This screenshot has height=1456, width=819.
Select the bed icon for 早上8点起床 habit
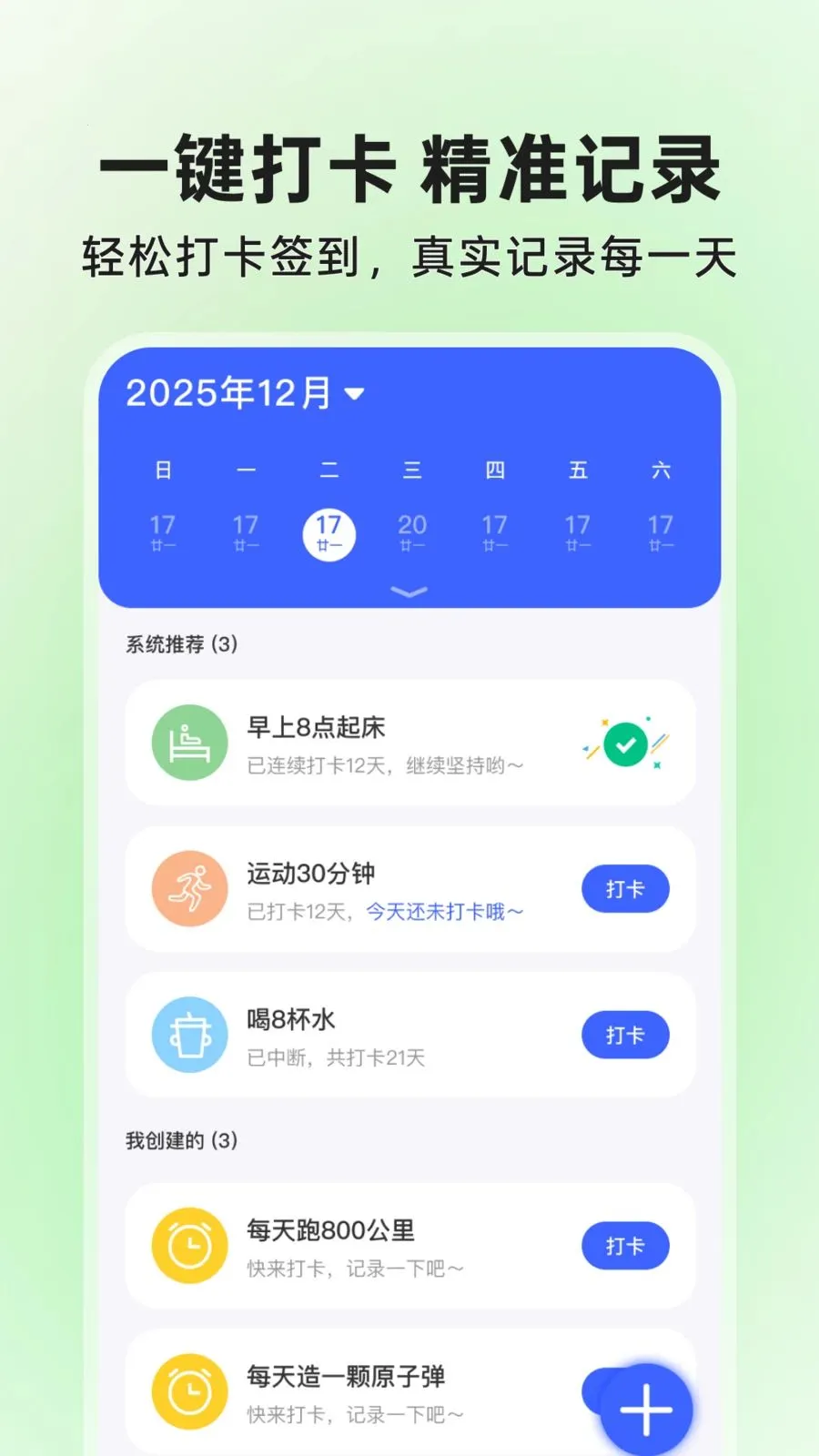point(189,743)
